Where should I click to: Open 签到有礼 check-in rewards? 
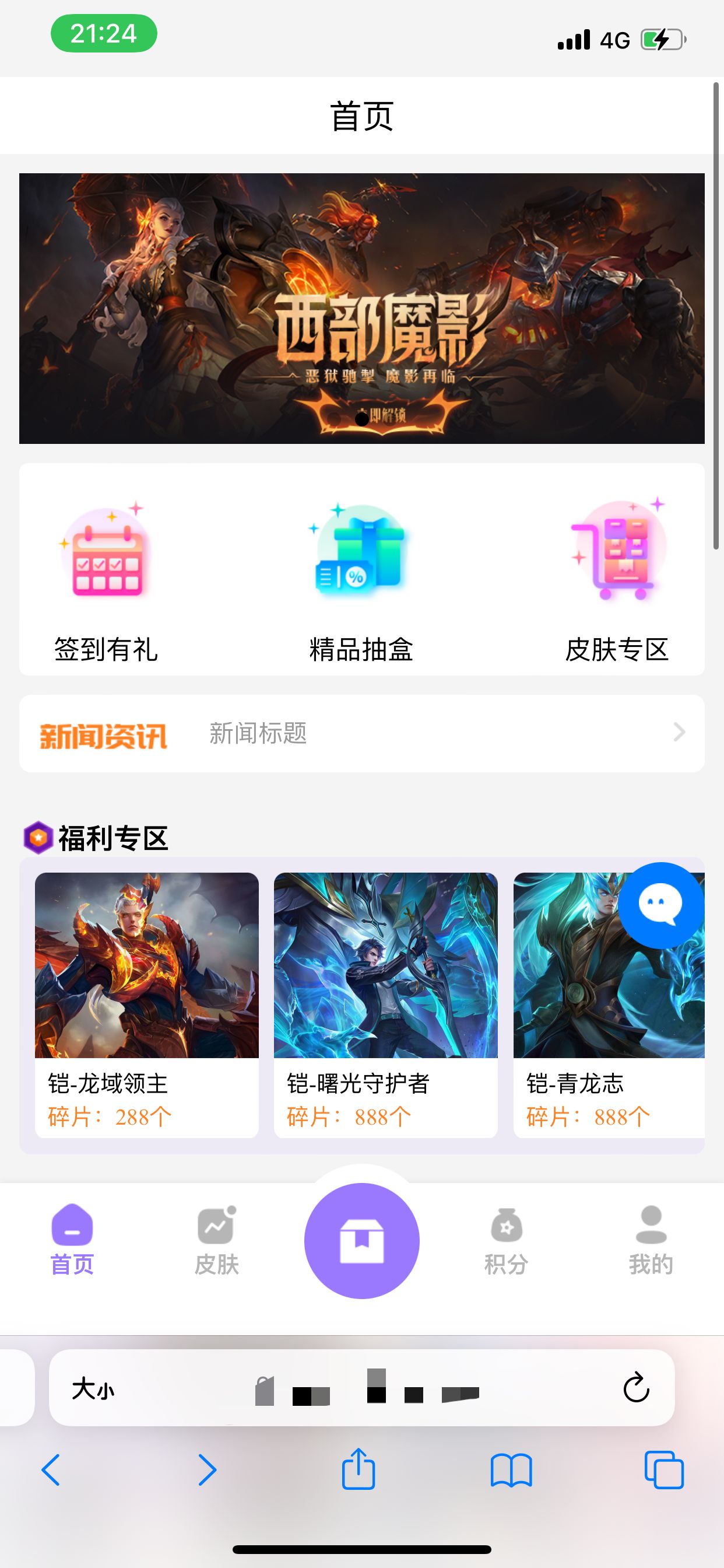click(106, 578)
